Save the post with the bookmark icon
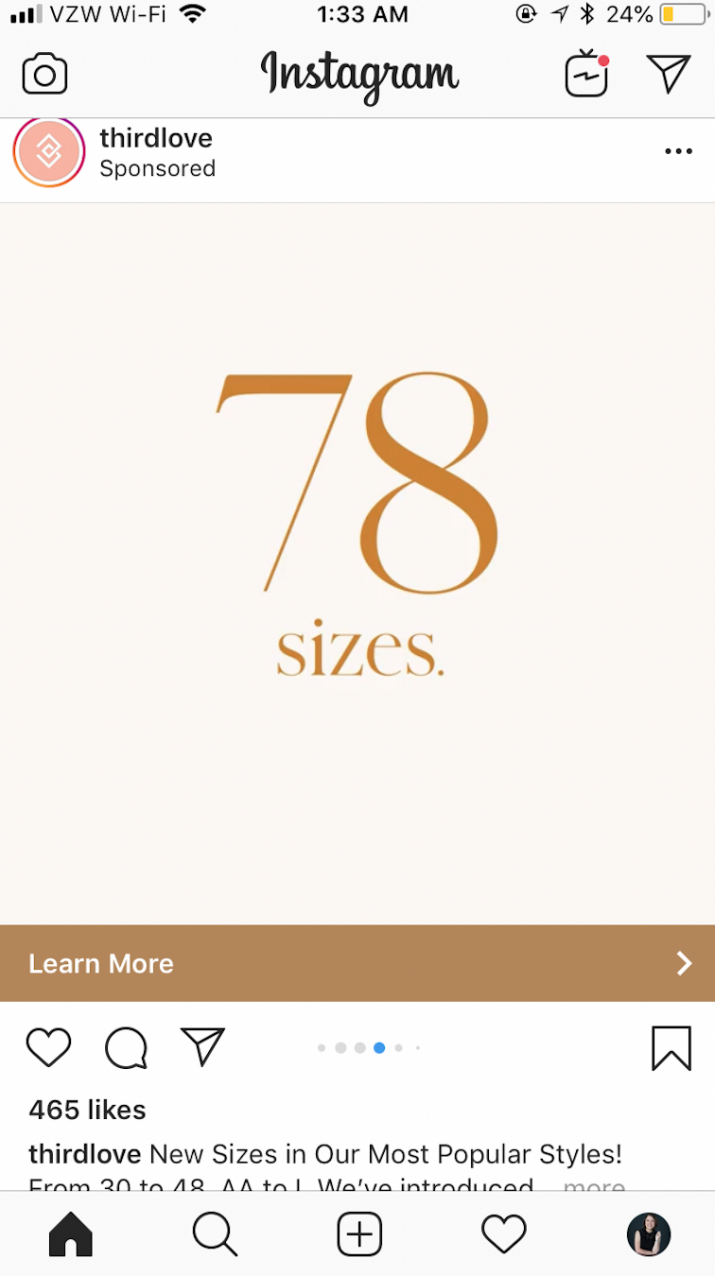The height and width of the screenshot is (1276, 715). [671, 1049]
